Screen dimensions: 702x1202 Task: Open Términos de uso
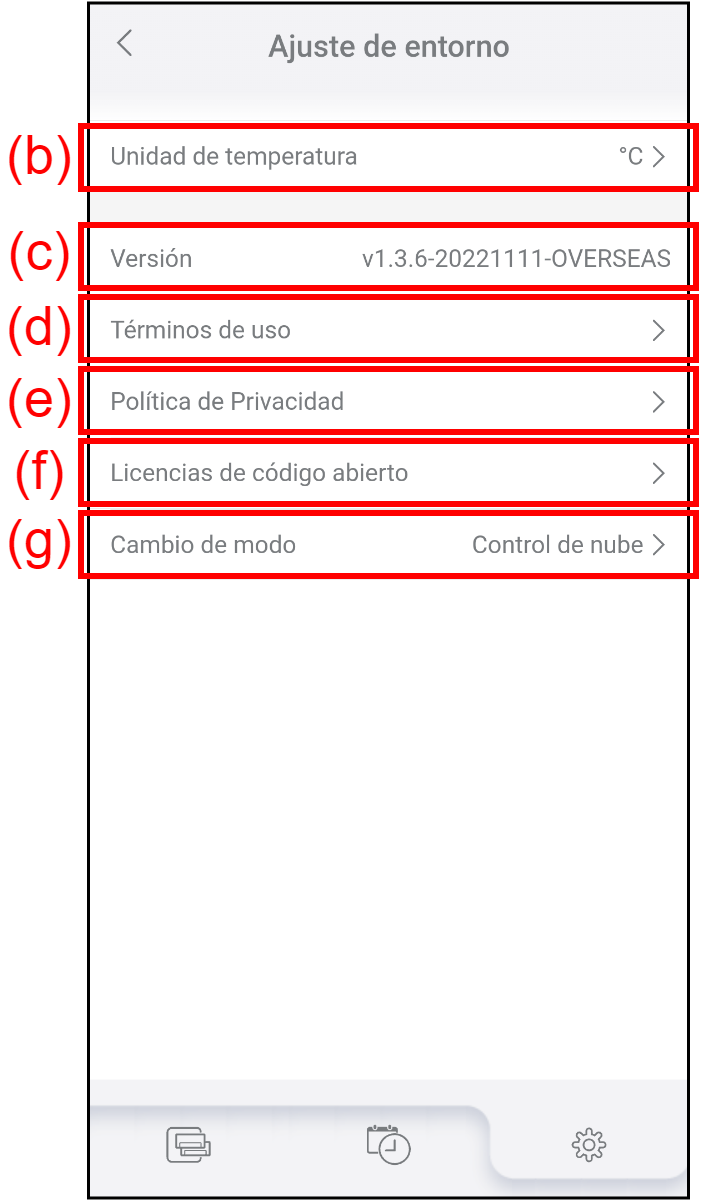(388, 330)
